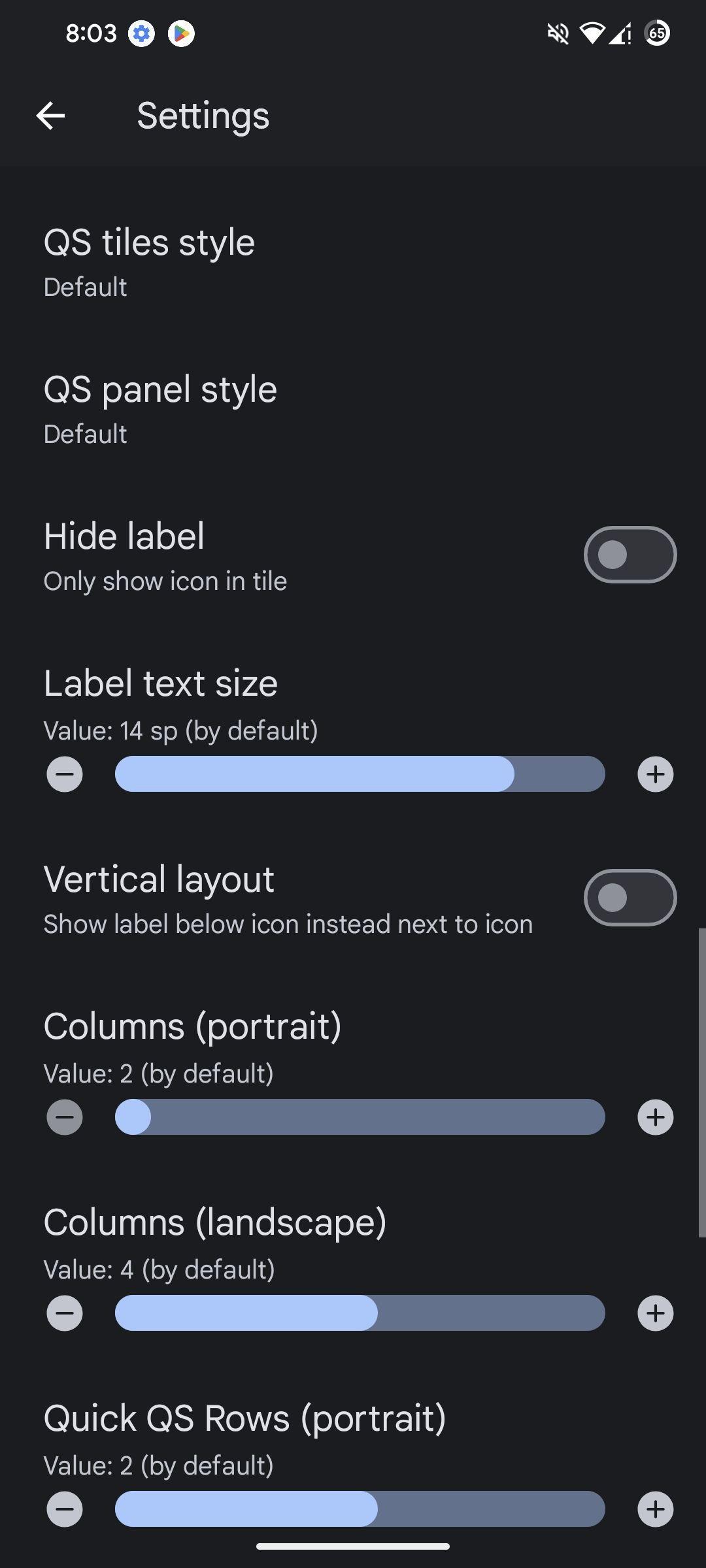Decrease Columns (landscape) with minus button
The width and height of the screenshot is (706, 1568).
[x=65, y=1313]
